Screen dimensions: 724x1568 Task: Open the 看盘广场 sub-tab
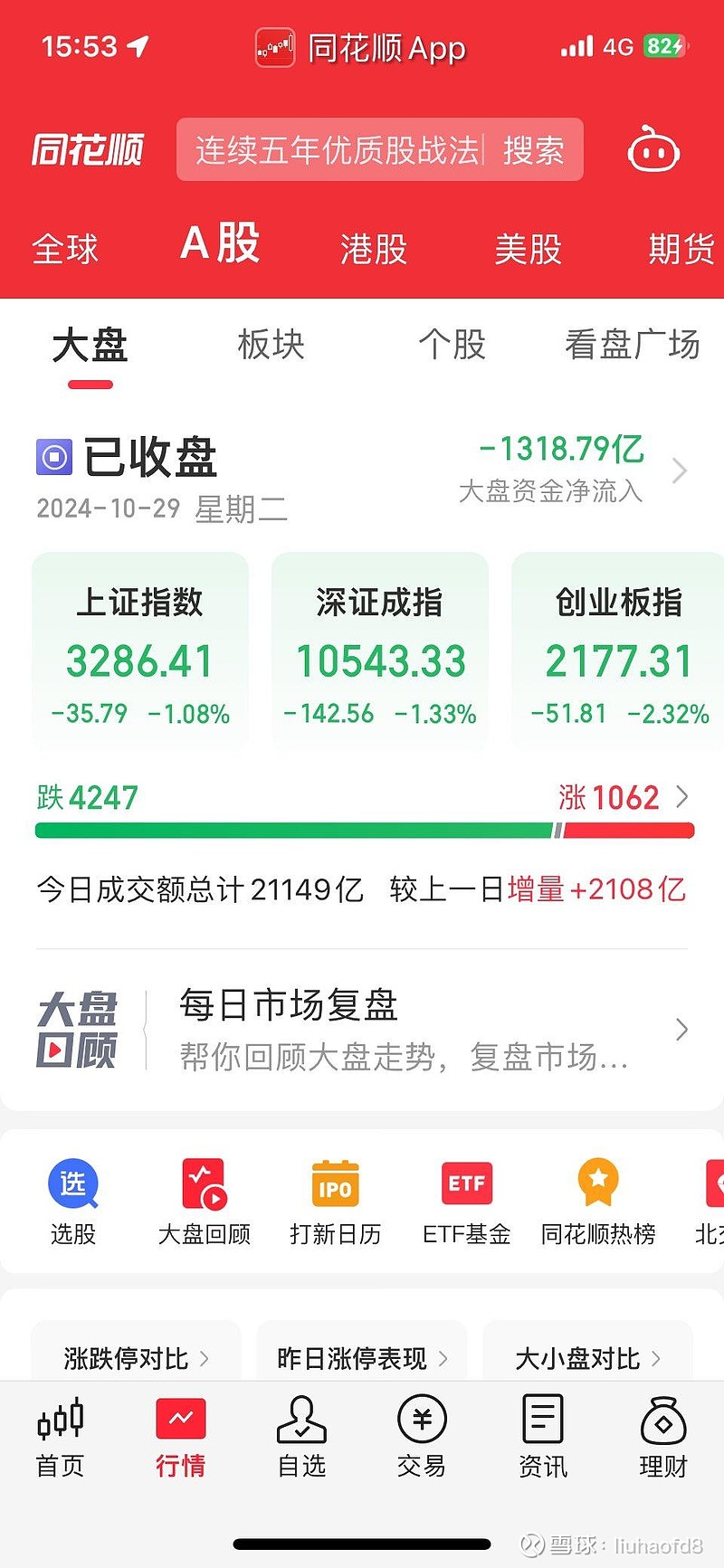pyautogui.click(x=632, y=345)
